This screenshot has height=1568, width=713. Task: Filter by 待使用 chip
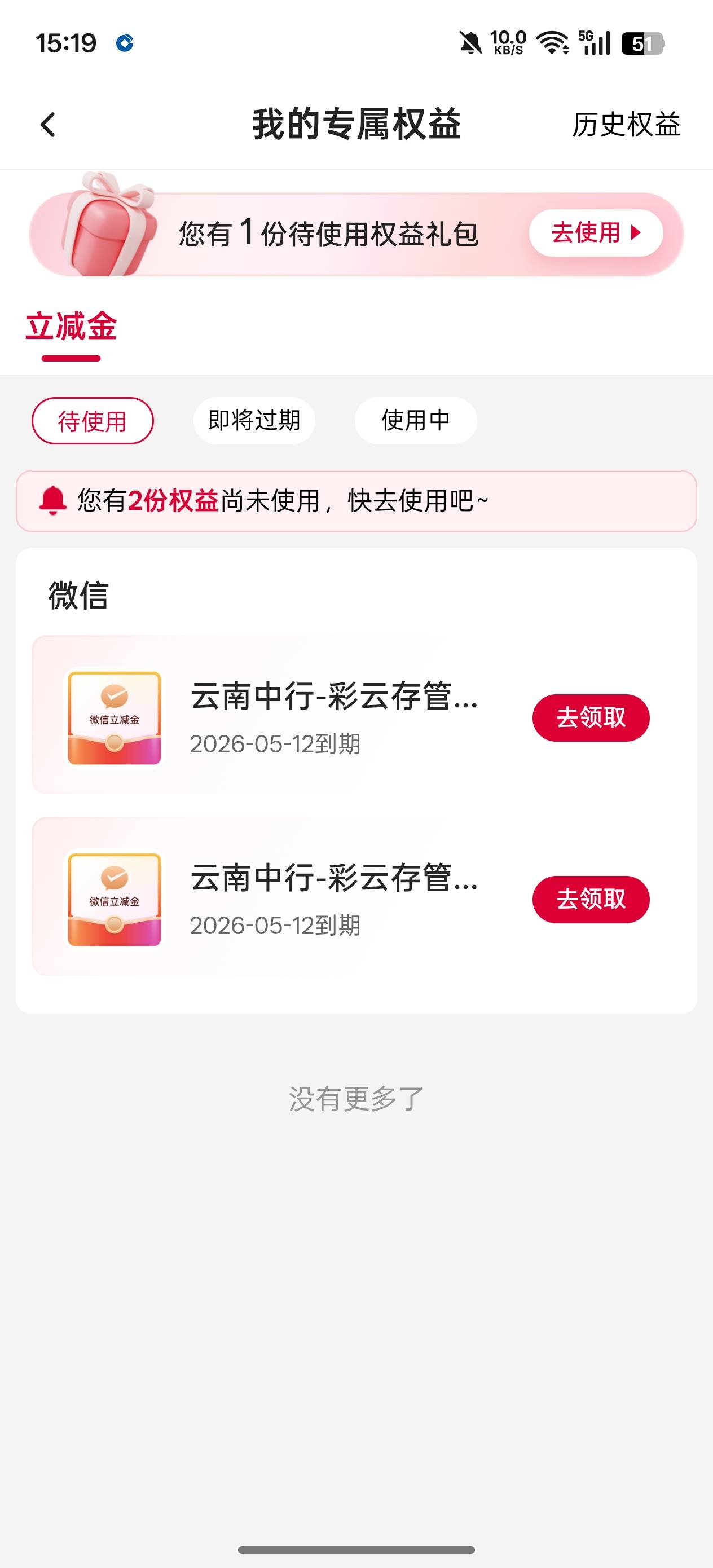(93, 421)
